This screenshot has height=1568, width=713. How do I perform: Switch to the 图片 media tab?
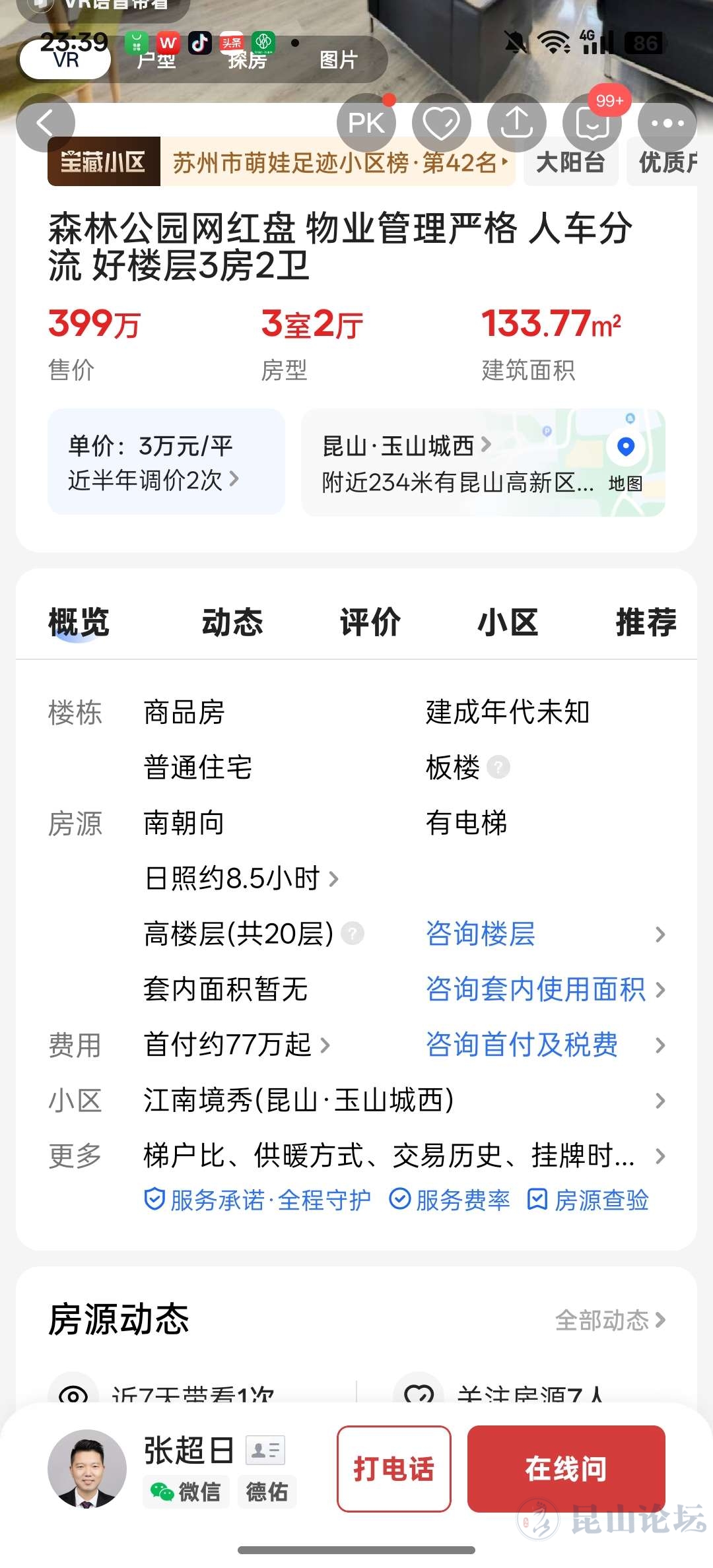point(338,60)
